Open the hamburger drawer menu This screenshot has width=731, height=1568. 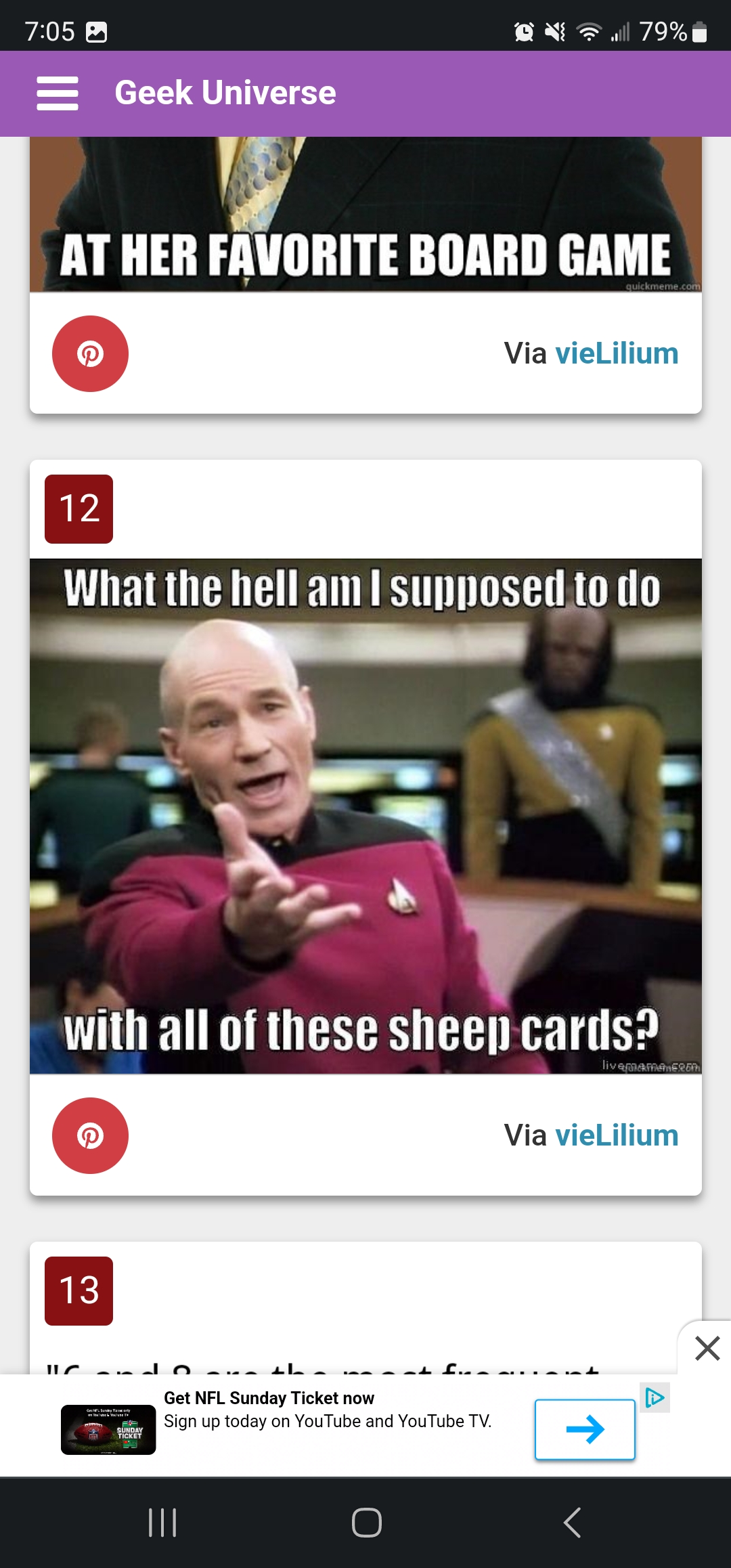[x=58, y=93]
